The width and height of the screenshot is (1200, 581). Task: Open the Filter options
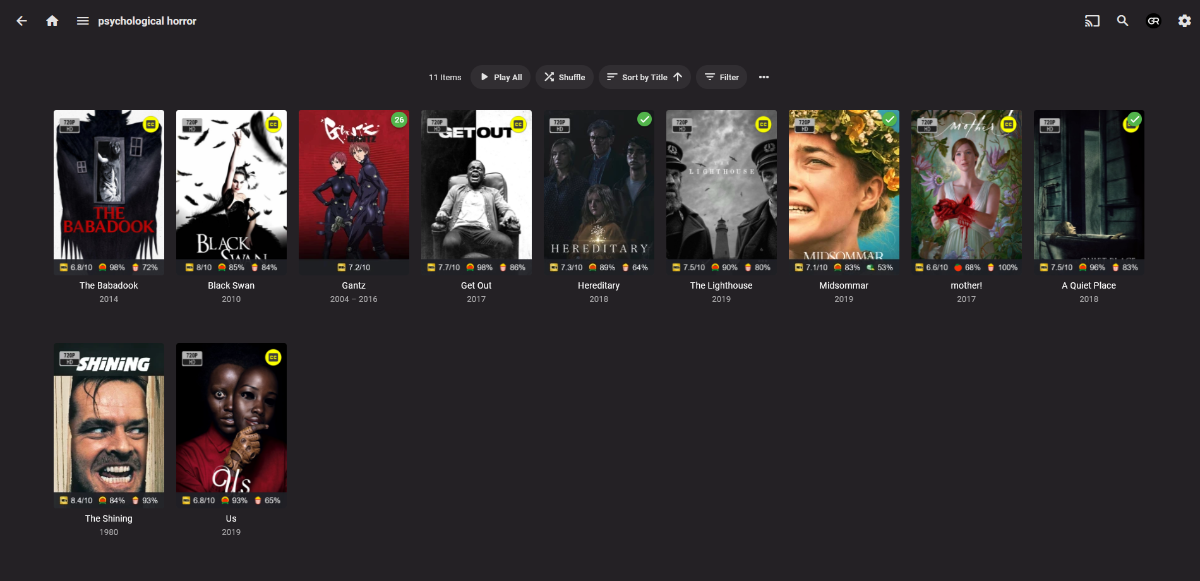click(x=721, y=77)
